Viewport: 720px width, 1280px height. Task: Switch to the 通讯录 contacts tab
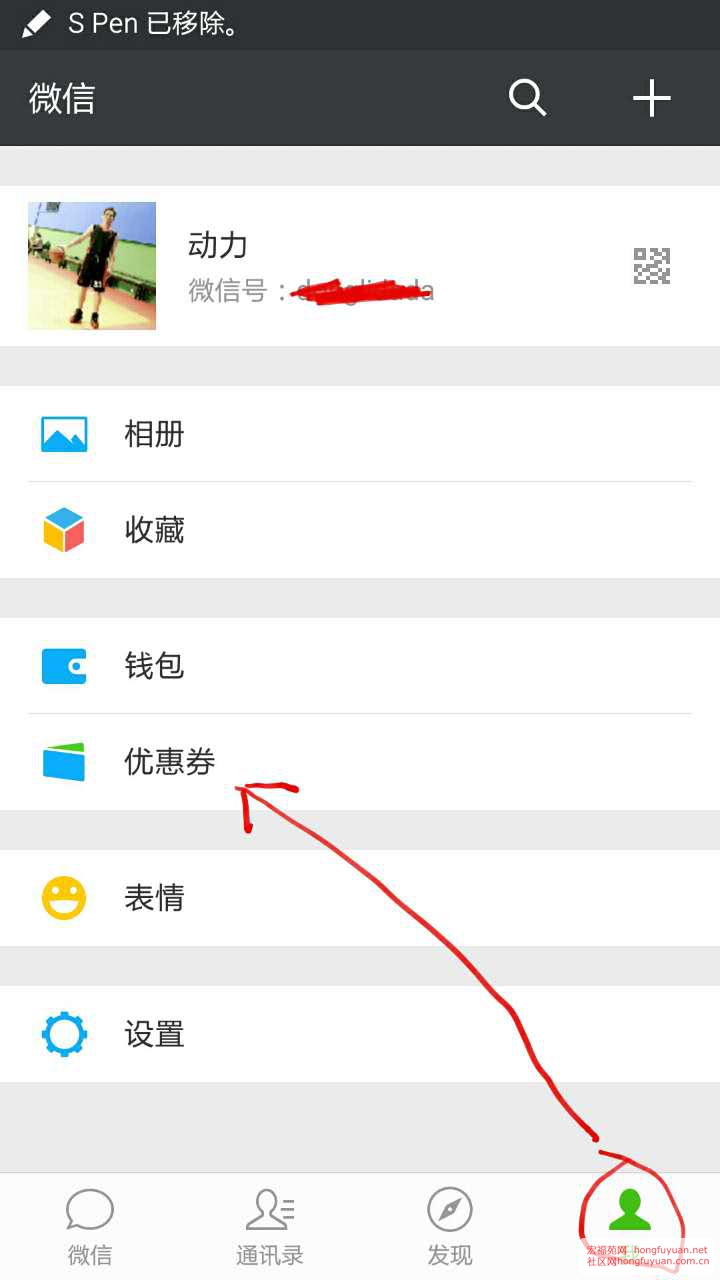[270, 1227]
